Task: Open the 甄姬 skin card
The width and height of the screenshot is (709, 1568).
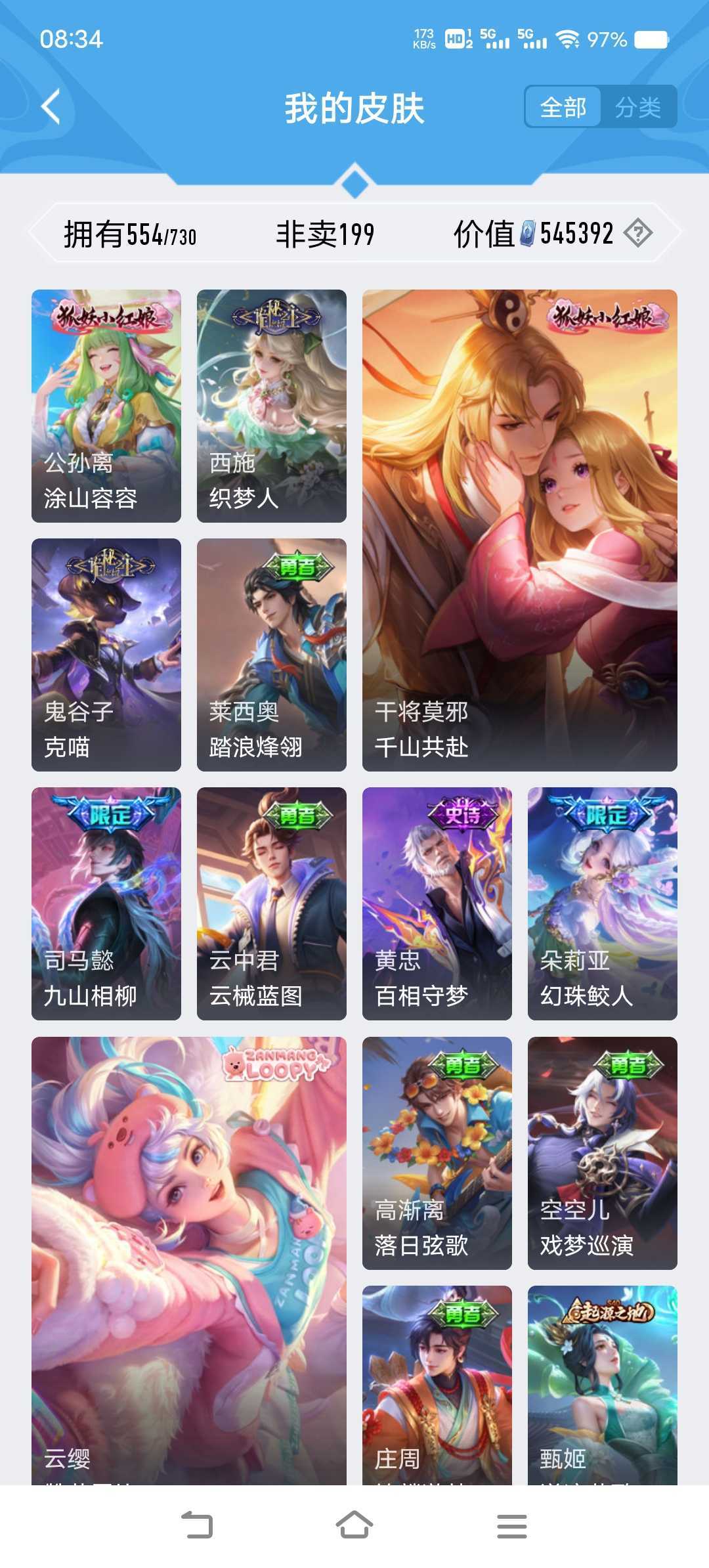Action: click(x=603, y=1385)
